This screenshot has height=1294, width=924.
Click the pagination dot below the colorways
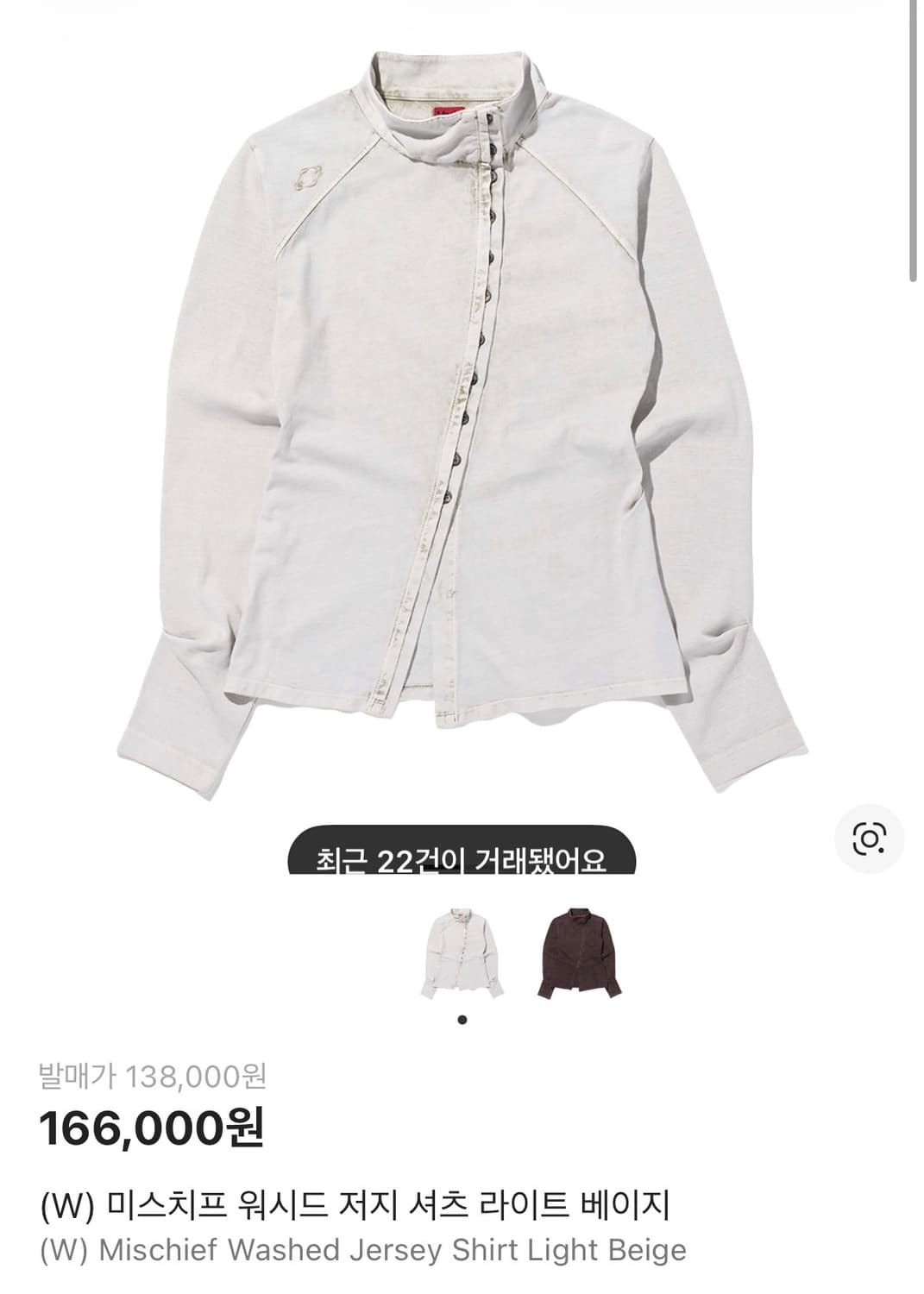pos(462,1018)
